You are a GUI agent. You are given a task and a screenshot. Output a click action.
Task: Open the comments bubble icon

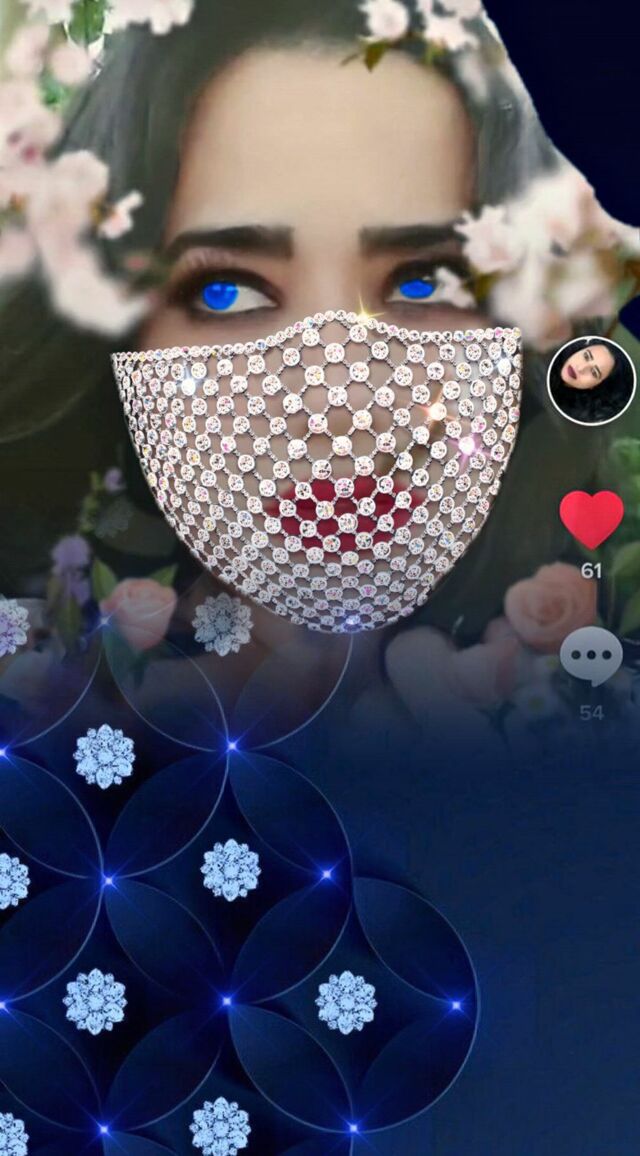591,657
